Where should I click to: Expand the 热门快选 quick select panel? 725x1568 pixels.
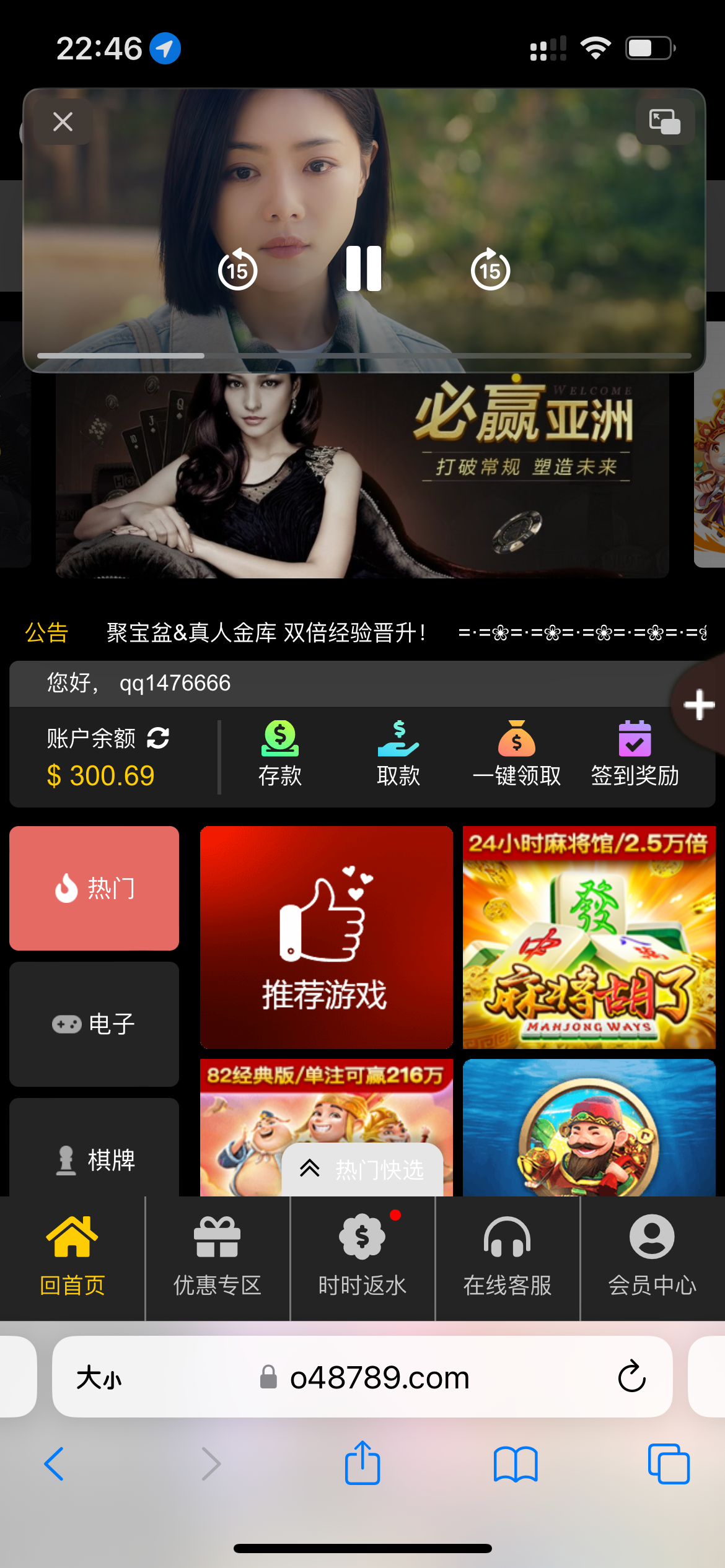click(x=362, y=1169)
